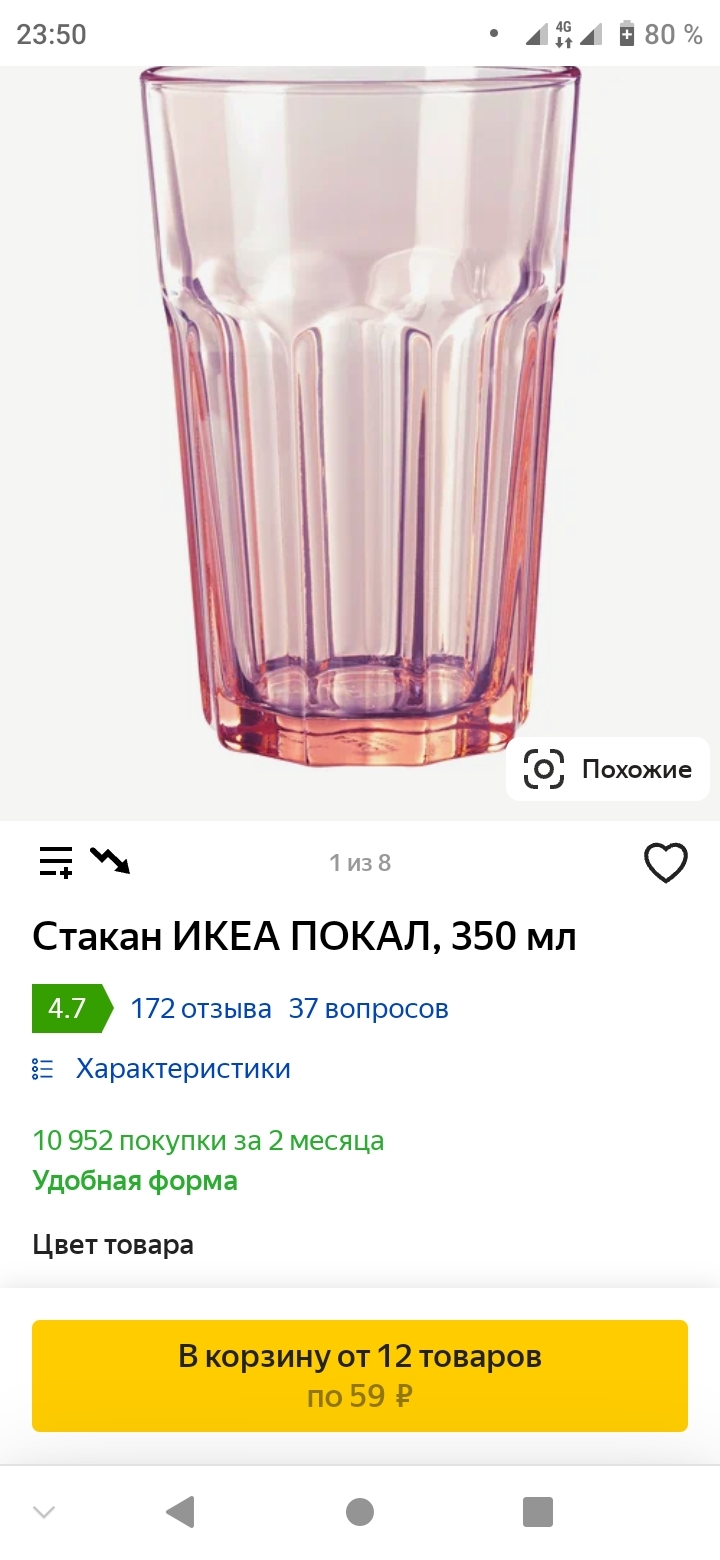Screen dimensions: 720x1560
Task: Go back using system back button
Action: point(180,1511)
